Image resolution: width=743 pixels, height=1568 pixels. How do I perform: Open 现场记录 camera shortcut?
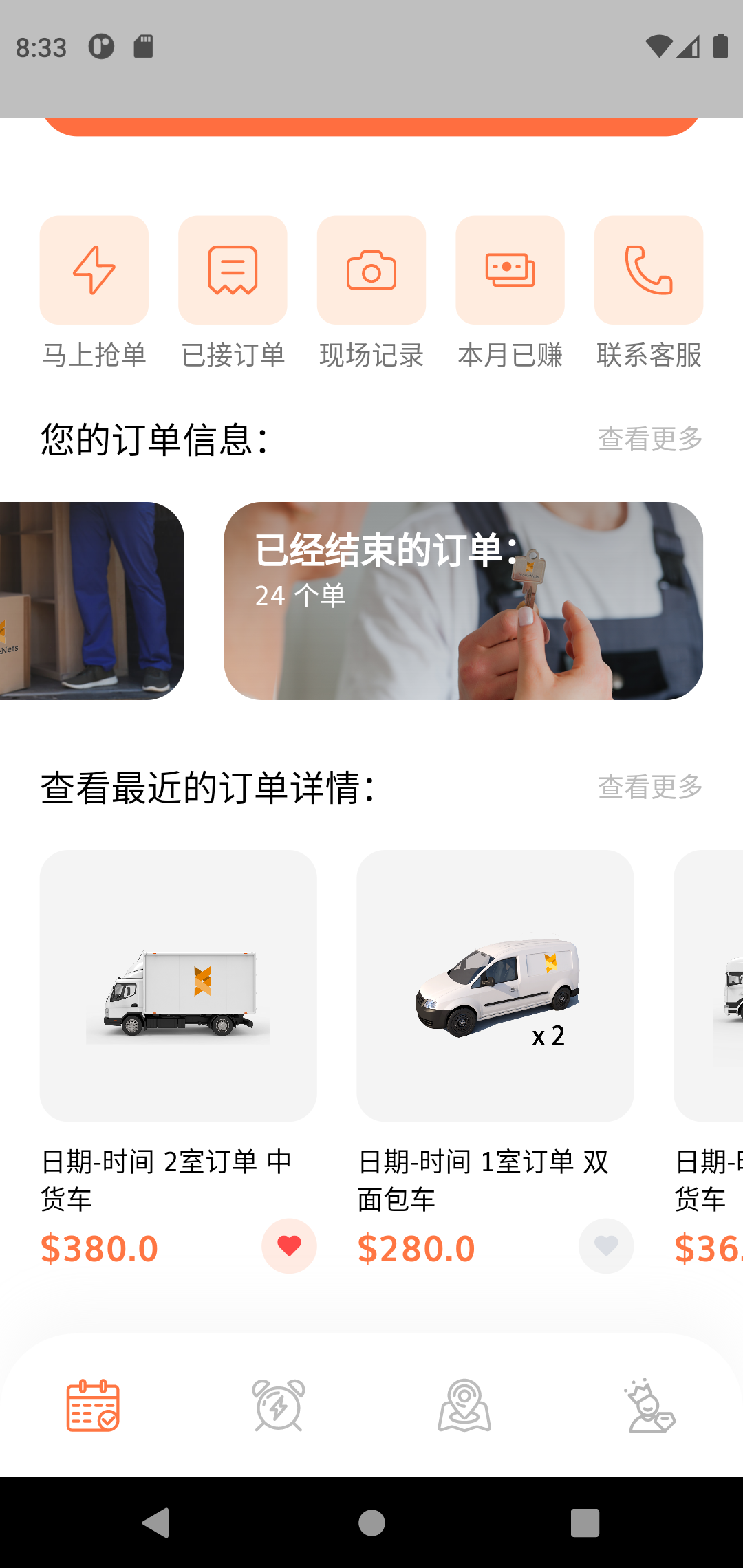(x=371, y=270)
